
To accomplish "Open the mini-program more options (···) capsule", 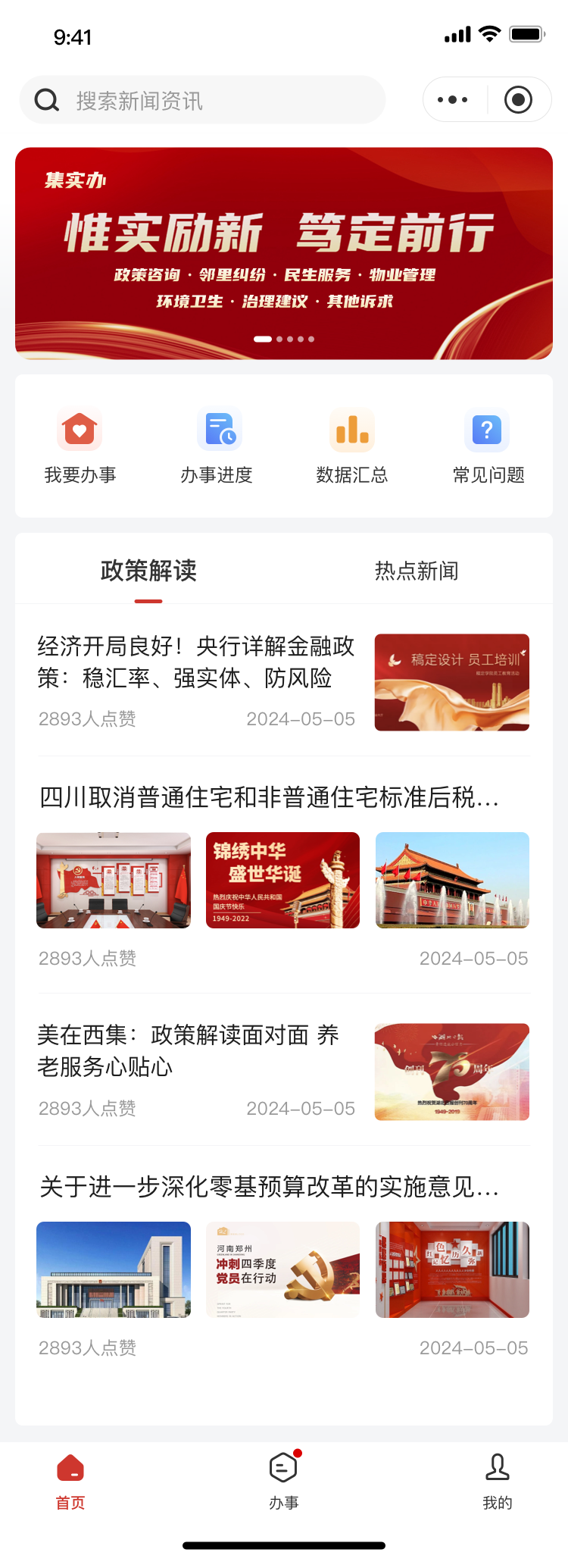I will [x=453, y=99].
